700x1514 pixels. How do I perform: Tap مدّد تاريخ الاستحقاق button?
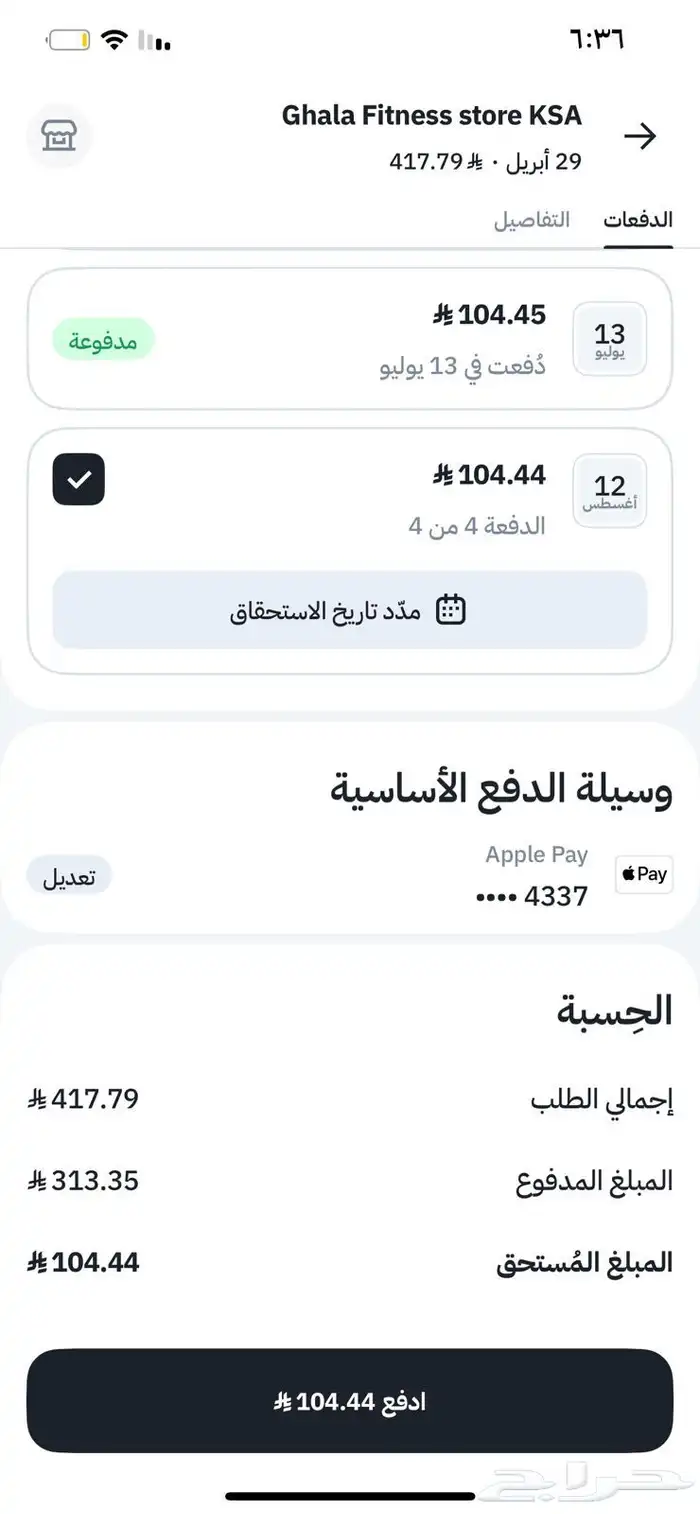[x=350, y=610]
